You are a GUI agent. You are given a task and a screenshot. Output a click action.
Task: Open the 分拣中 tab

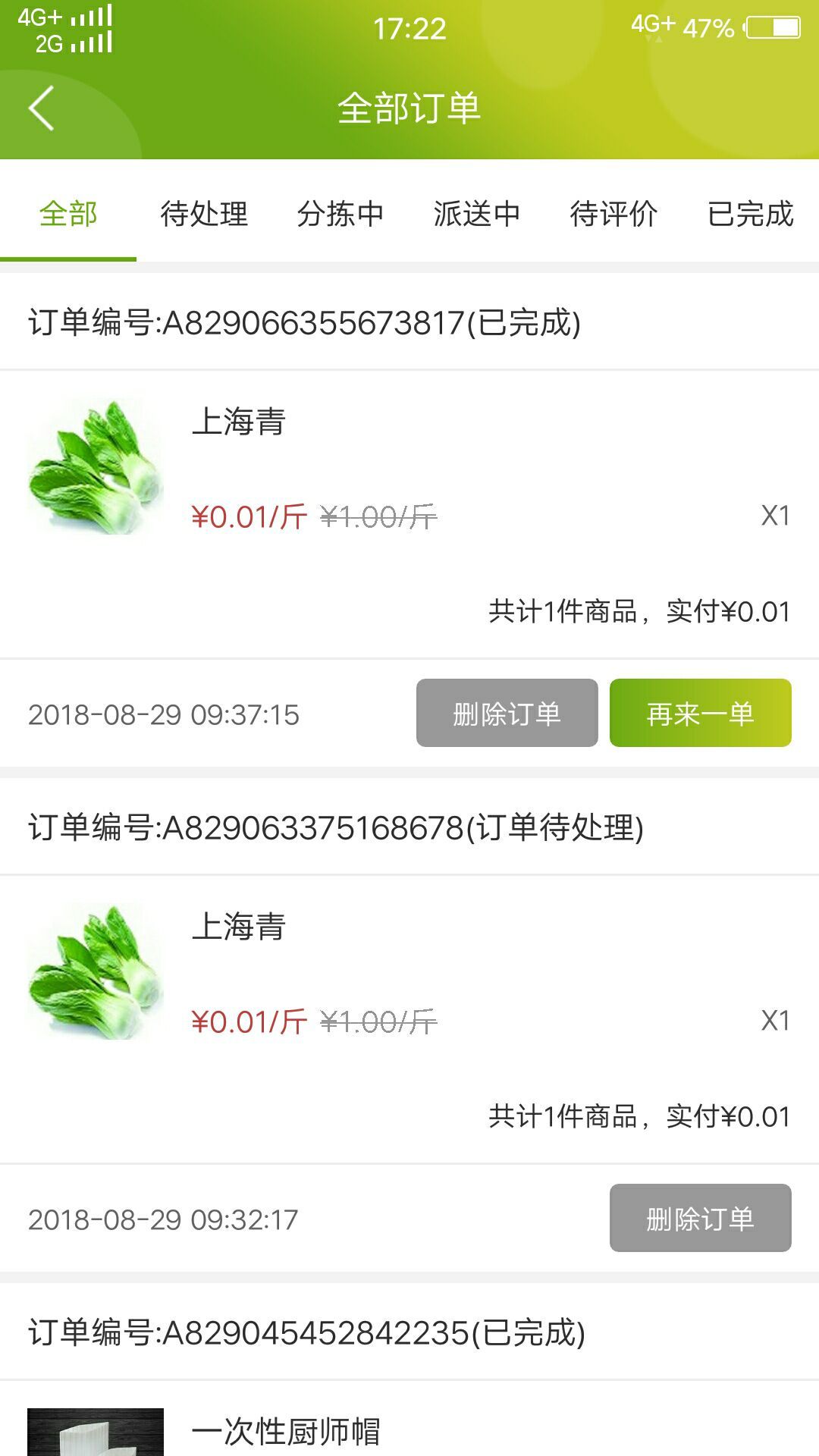click(x=340, y=214)
